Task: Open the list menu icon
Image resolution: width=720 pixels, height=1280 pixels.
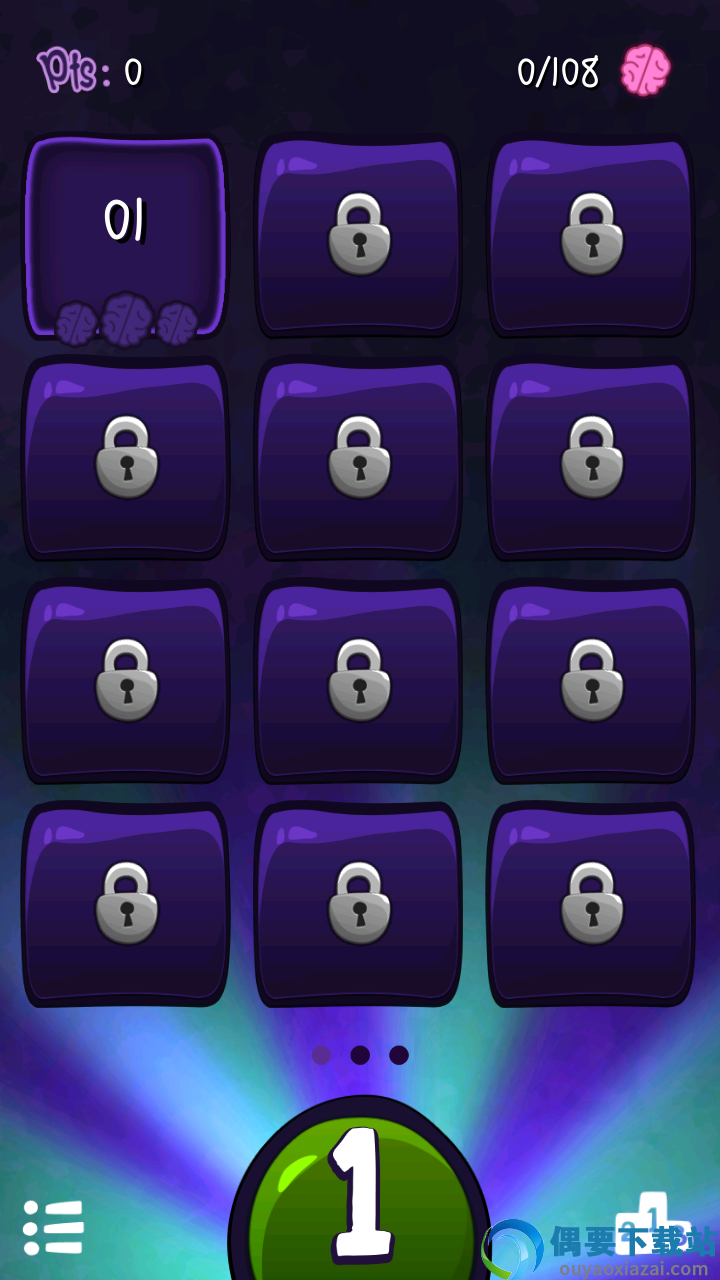Action: coord(53,1226)
